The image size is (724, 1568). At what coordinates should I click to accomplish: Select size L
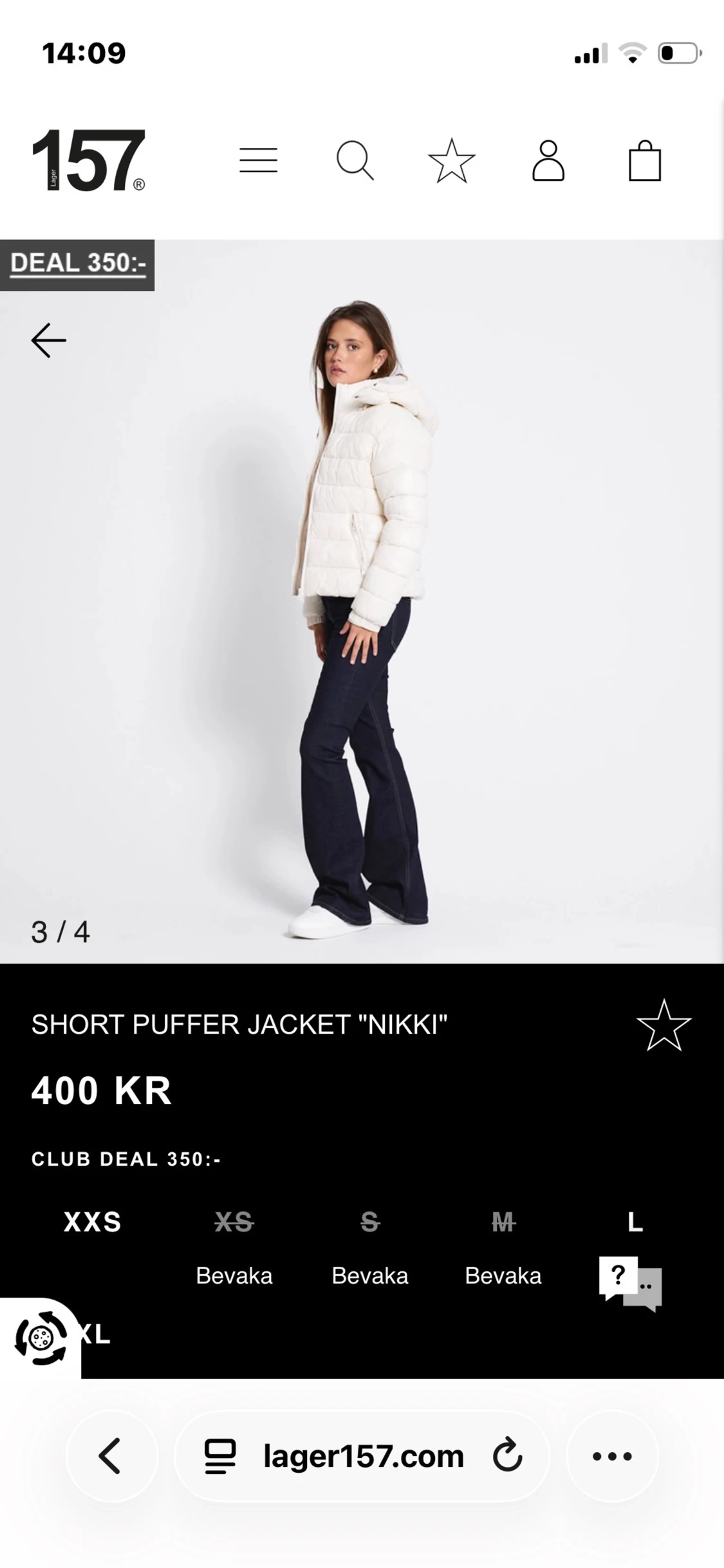pos(635,1222)
